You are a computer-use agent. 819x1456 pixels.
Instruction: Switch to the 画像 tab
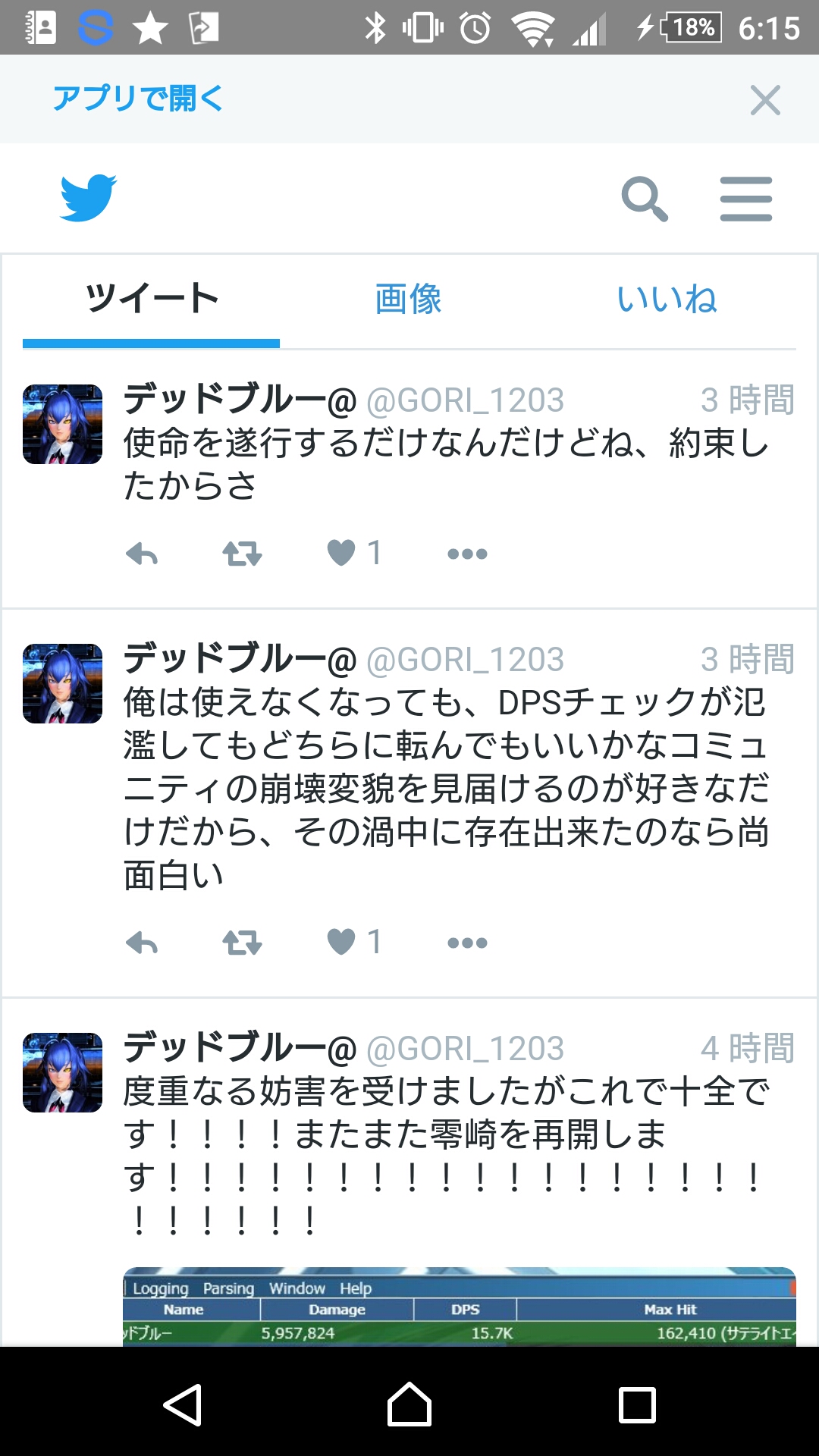click(x=408, y=299)
